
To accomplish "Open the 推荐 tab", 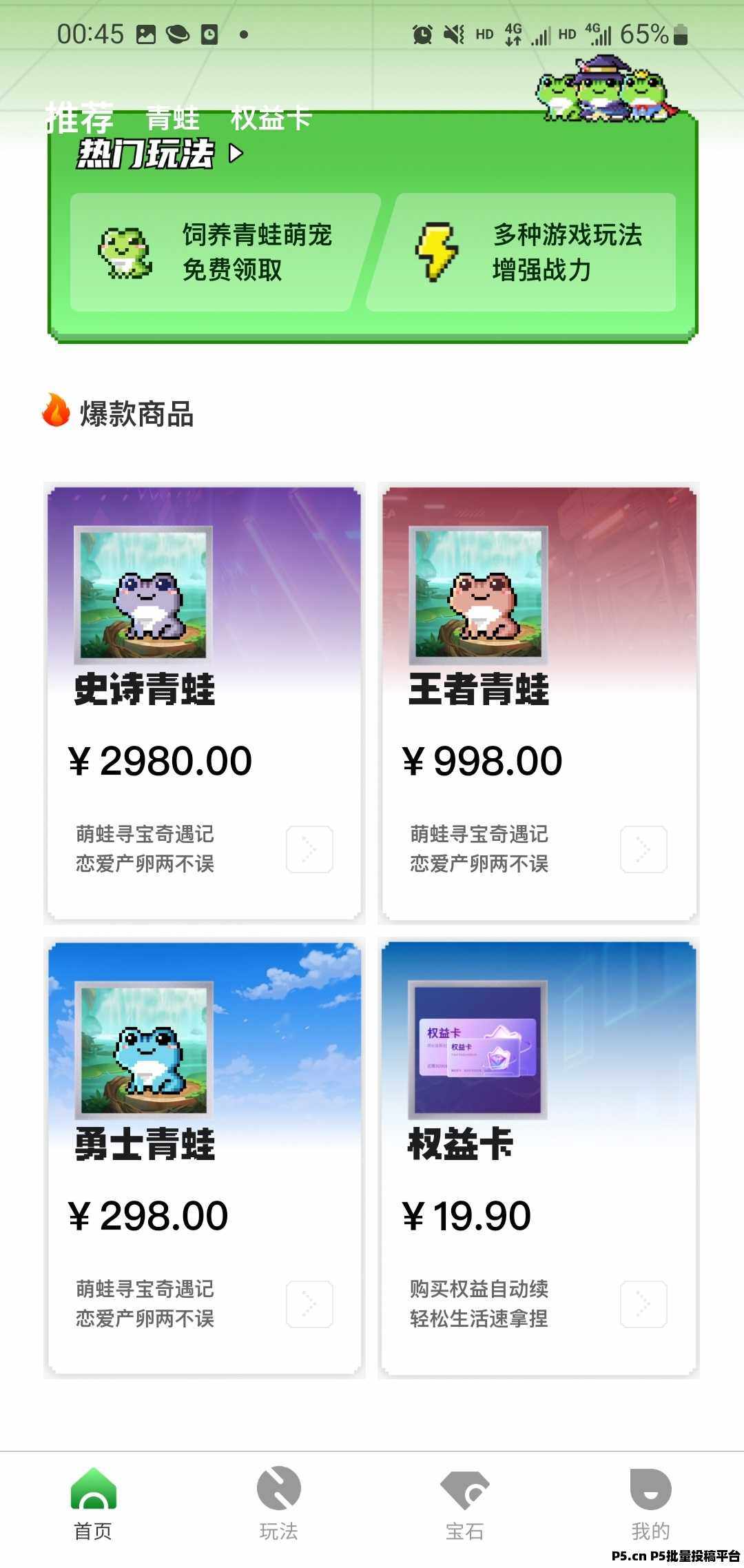I will click(79, 119).
